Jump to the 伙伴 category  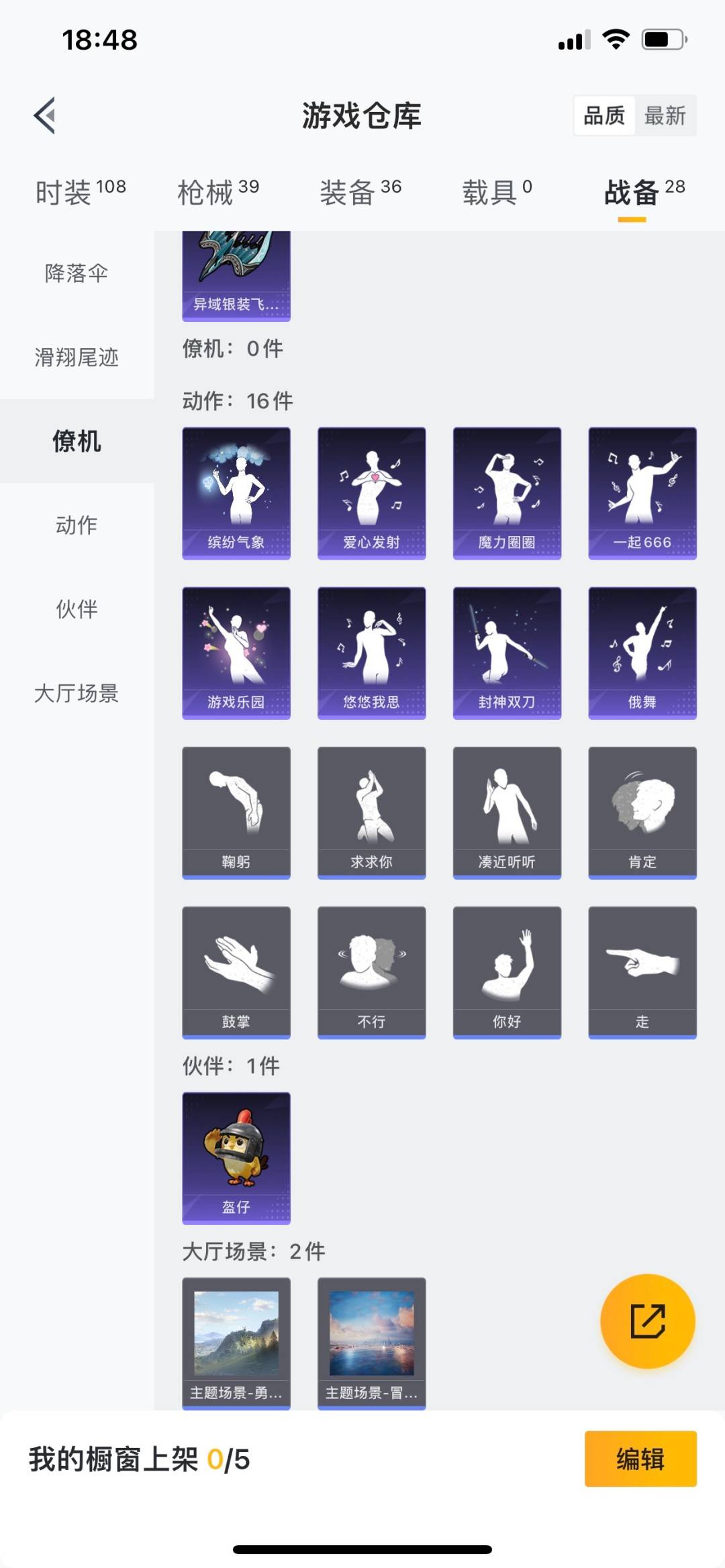pyautogui.click(x=77, y=609)
